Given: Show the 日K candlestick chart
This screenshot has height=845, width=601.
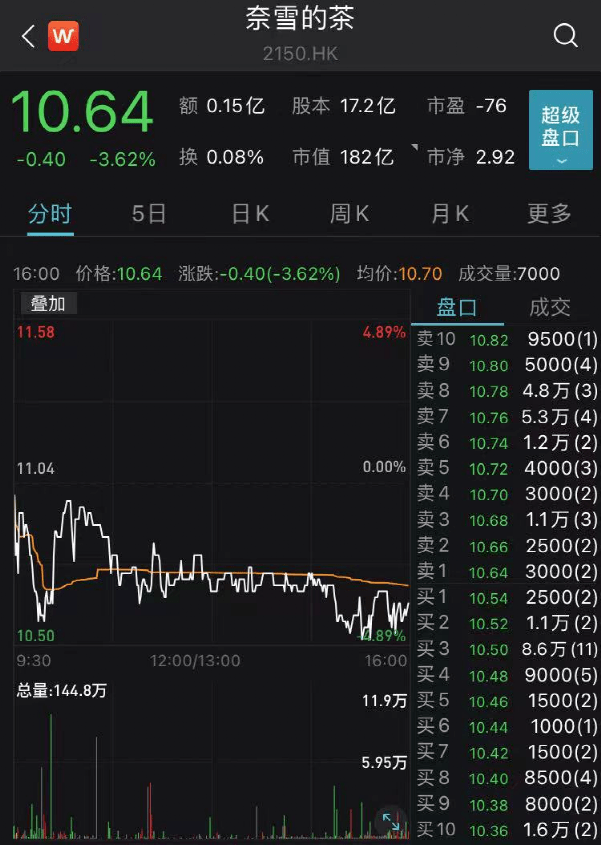Looking at the screenshot, I should tap(250, 213).
